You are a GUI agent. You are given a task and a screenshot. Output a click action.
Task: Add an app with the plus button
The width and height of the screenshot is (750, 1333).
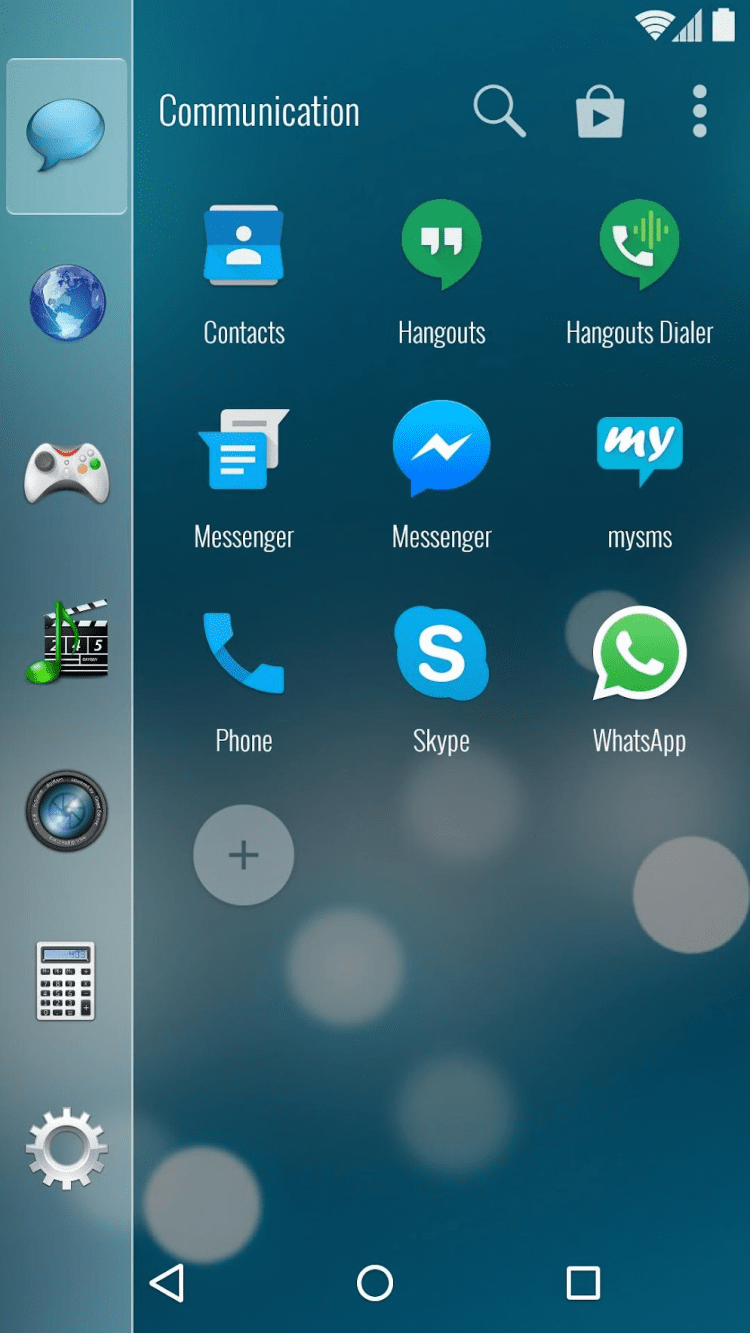point(244,855)
